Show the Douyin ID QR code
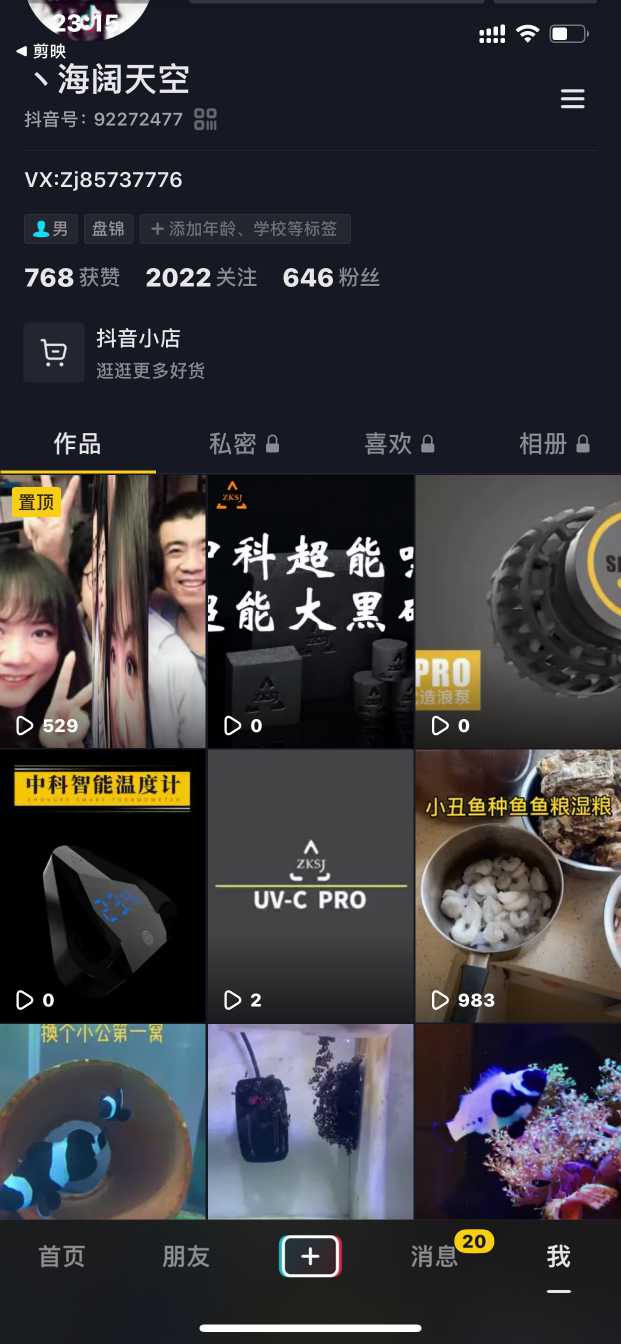 206,120
